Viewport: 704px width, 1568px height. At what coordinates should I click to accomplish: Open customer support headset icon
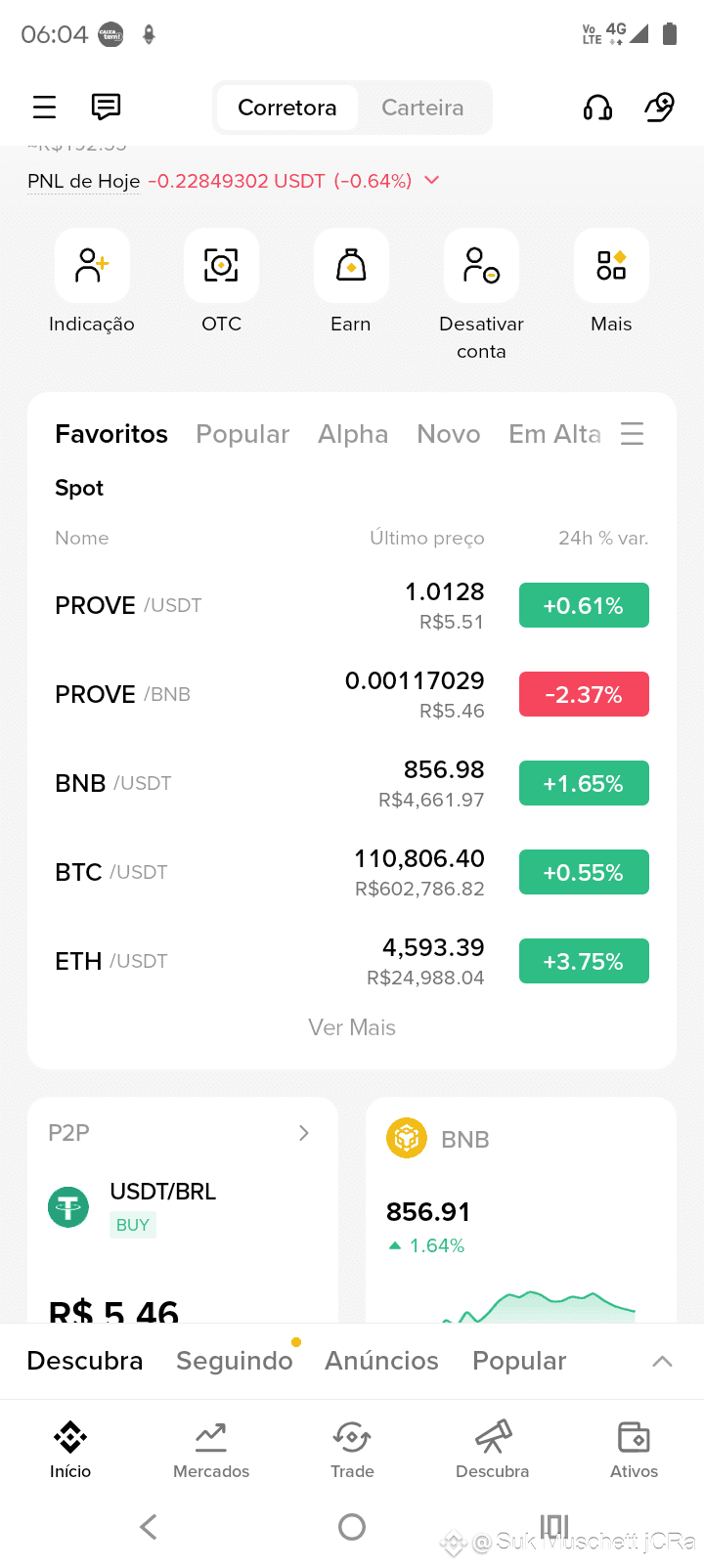pyautogui.click(x=597, y=108)
